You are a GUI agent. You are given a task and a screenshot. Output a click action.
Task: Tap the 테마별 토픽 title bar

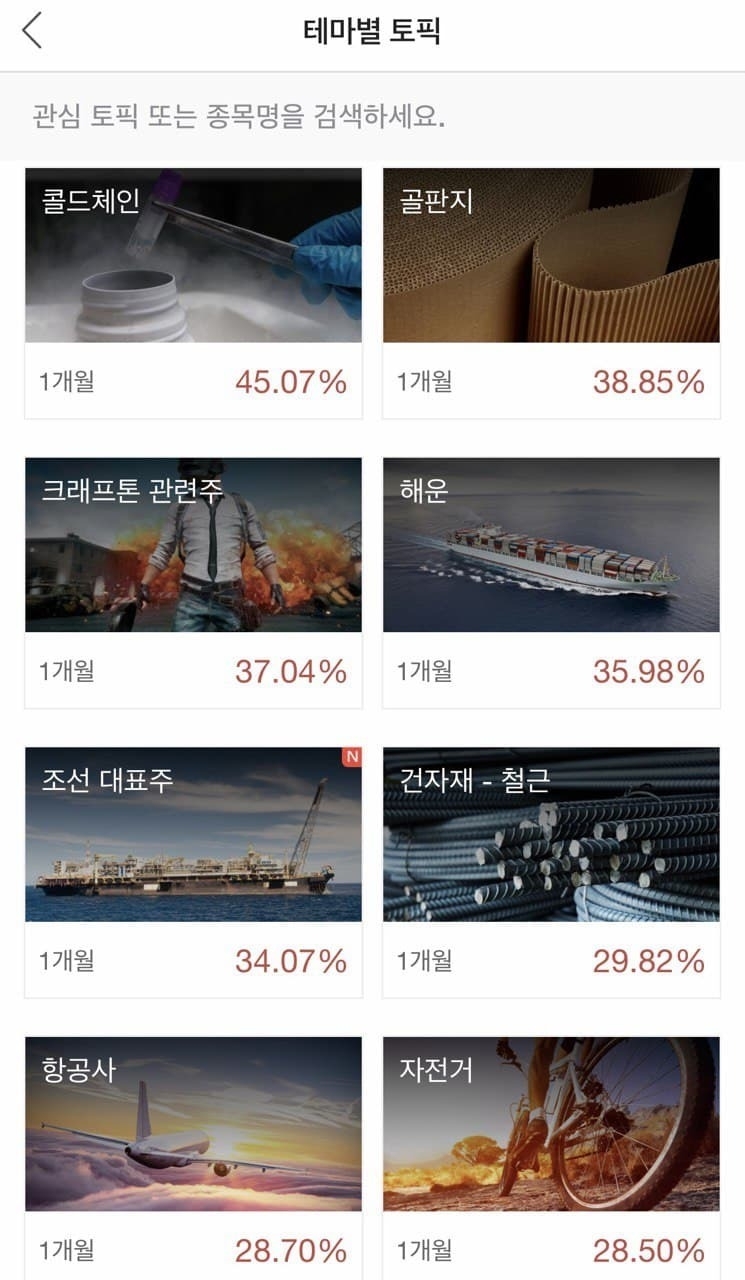pyautogui.click(x=372, y=29)
